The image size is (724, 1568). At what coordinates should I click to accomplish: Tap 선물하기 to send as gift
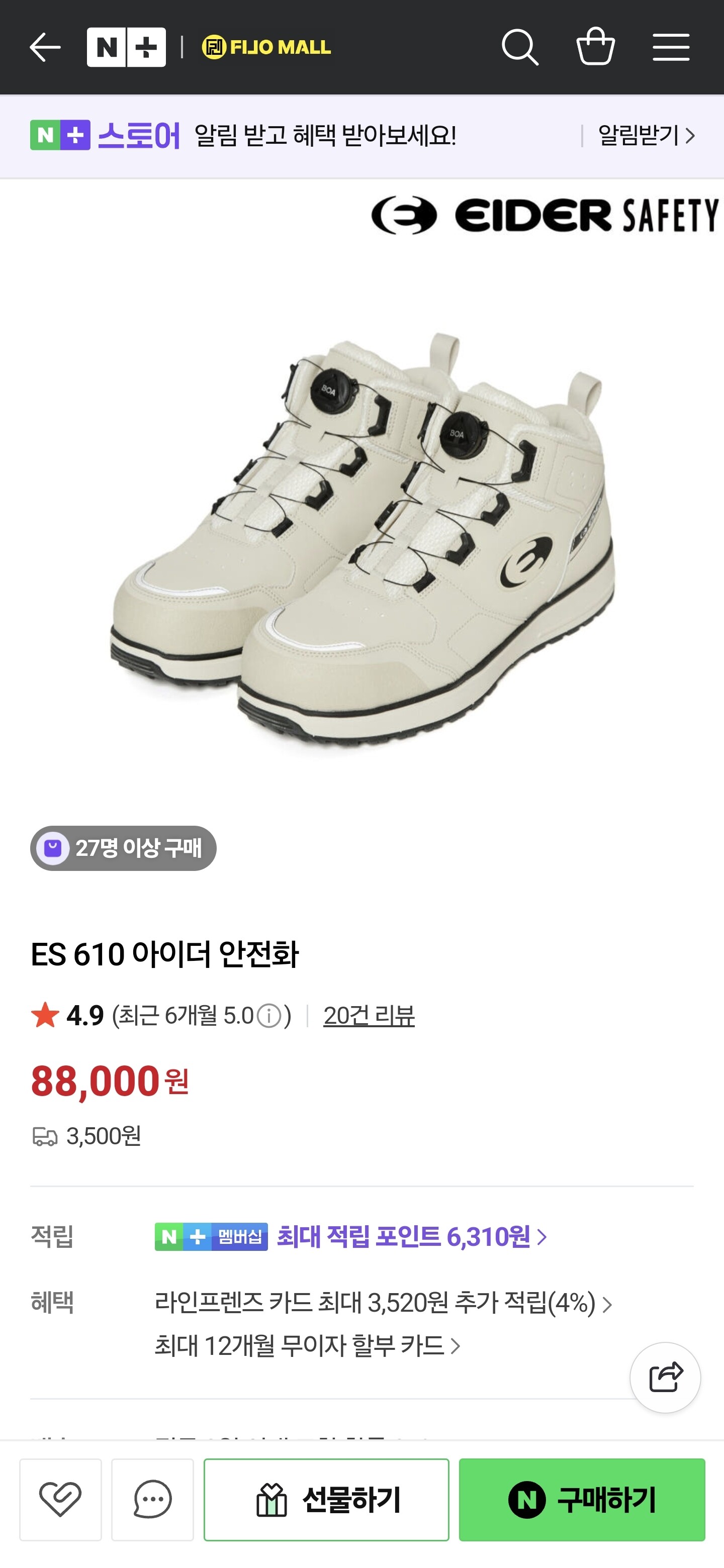pos(326,1499)
